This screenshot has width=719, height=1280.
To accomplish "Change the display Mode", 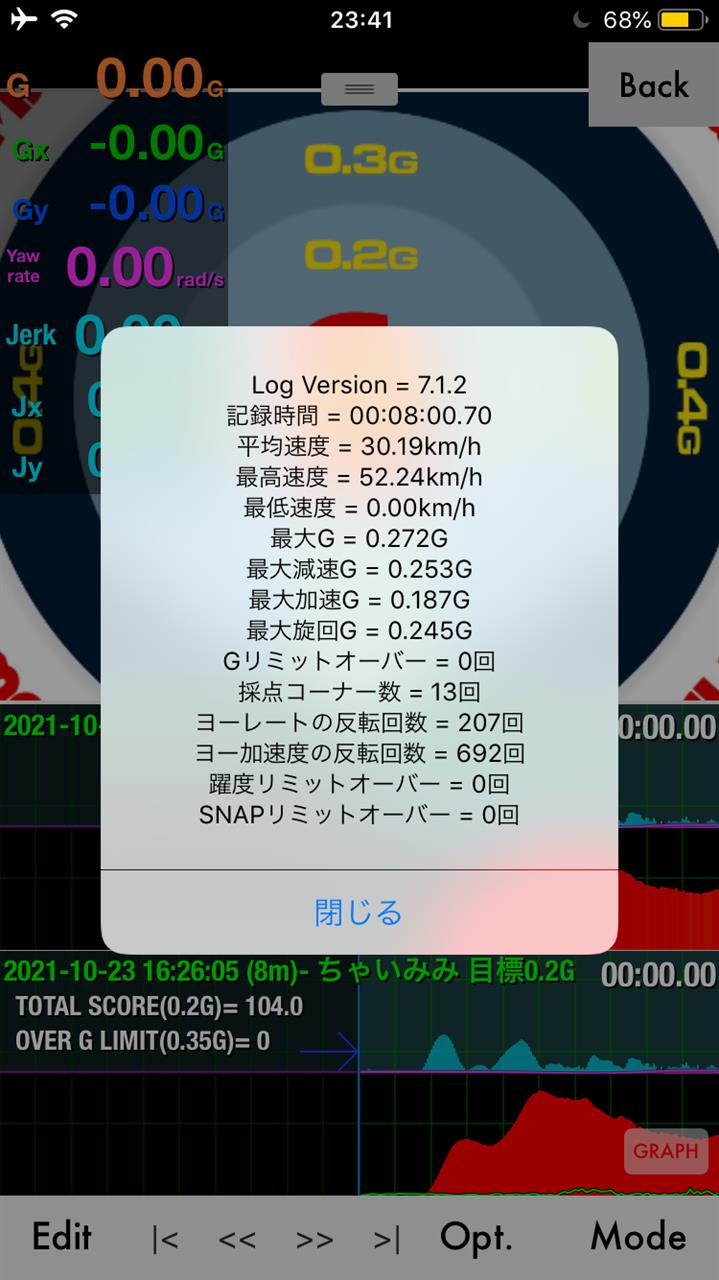I will click(x=638, y=1237).
